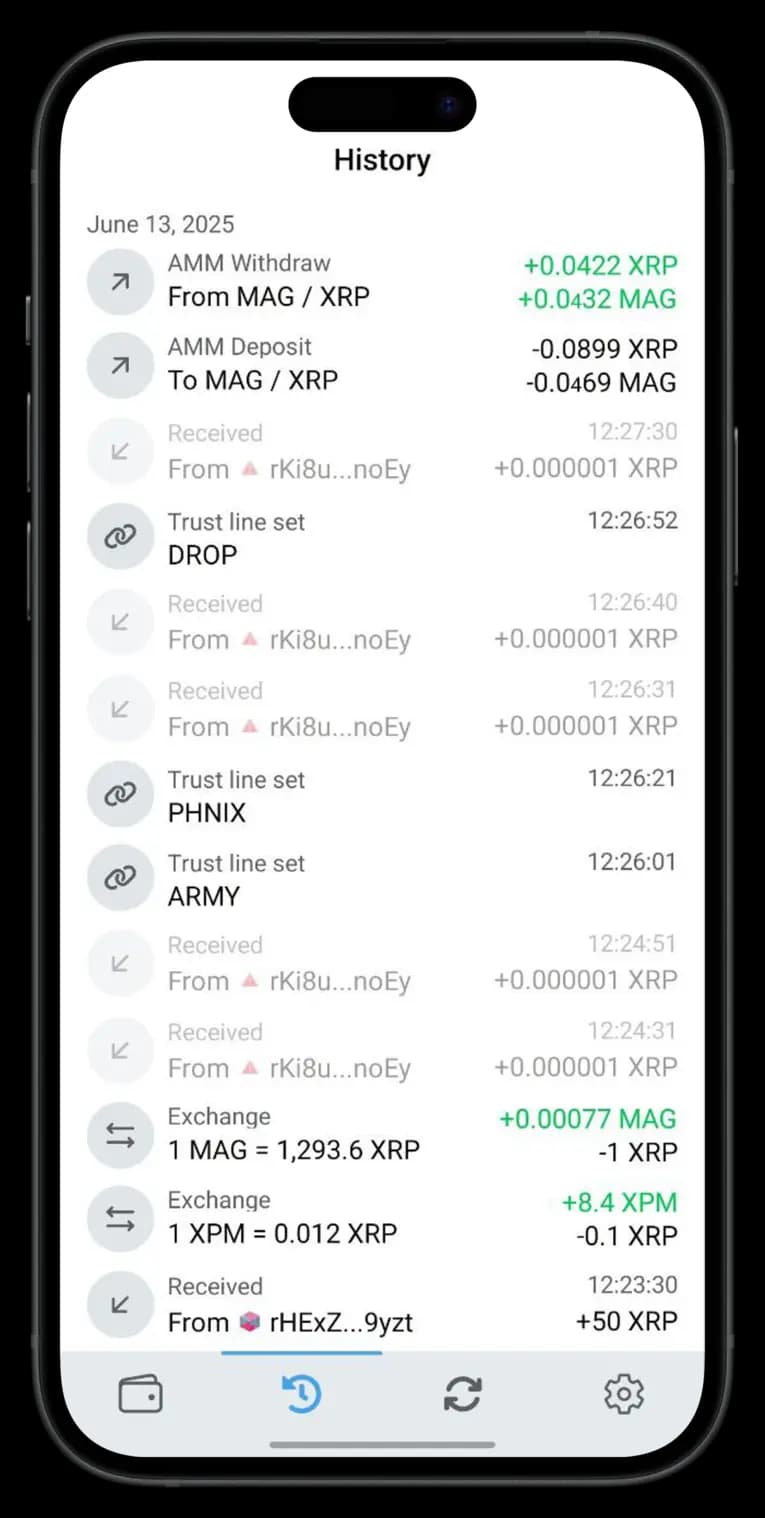Open the wallet tab
The height and width of the screenshot is (1518, 765).
[140, 1393]
